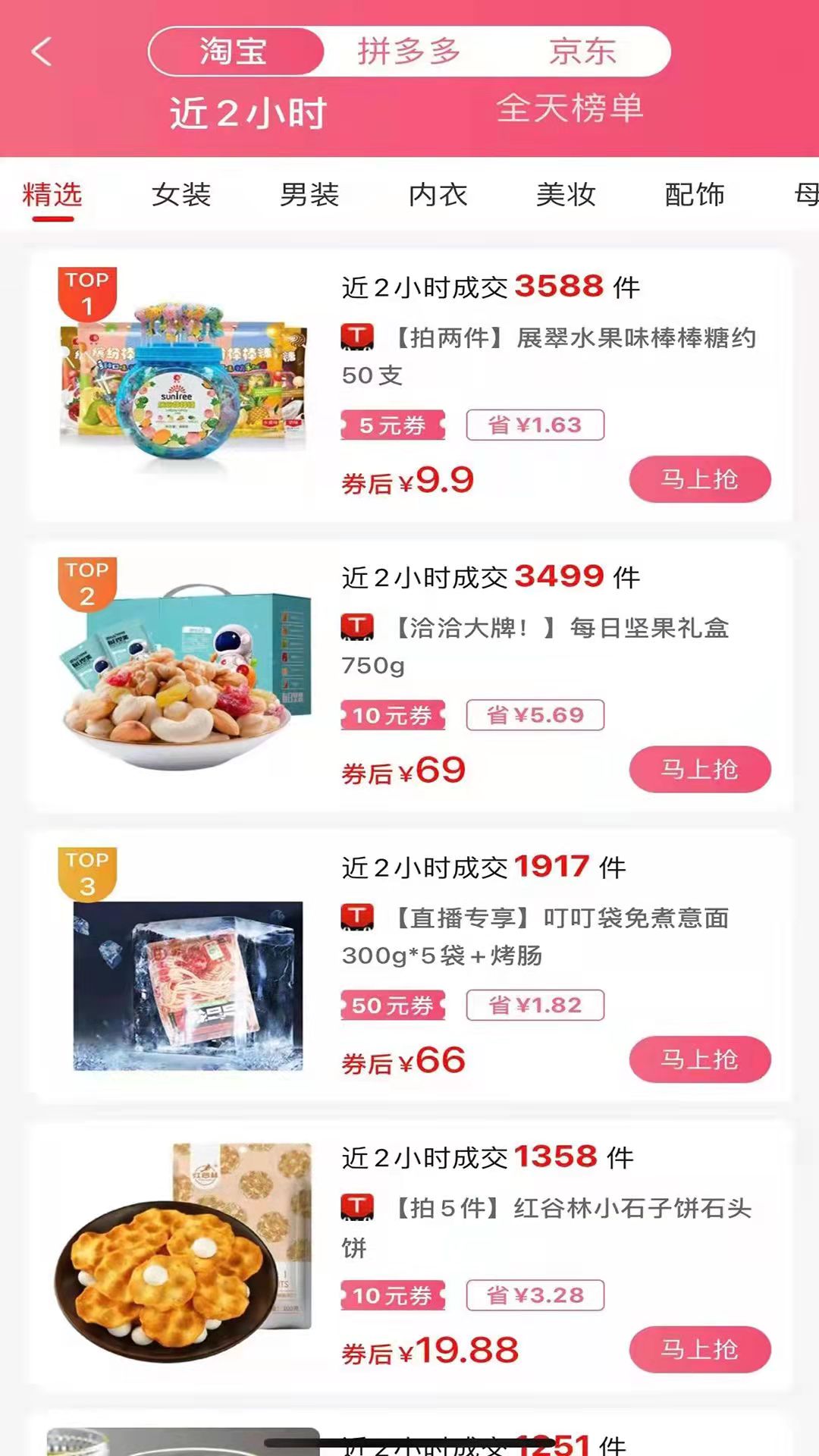Click the 50元券 coupon badge on pasta item
Image resolution: width=819 pixels, height=1456 pixels.
[x=392, y=1006]
